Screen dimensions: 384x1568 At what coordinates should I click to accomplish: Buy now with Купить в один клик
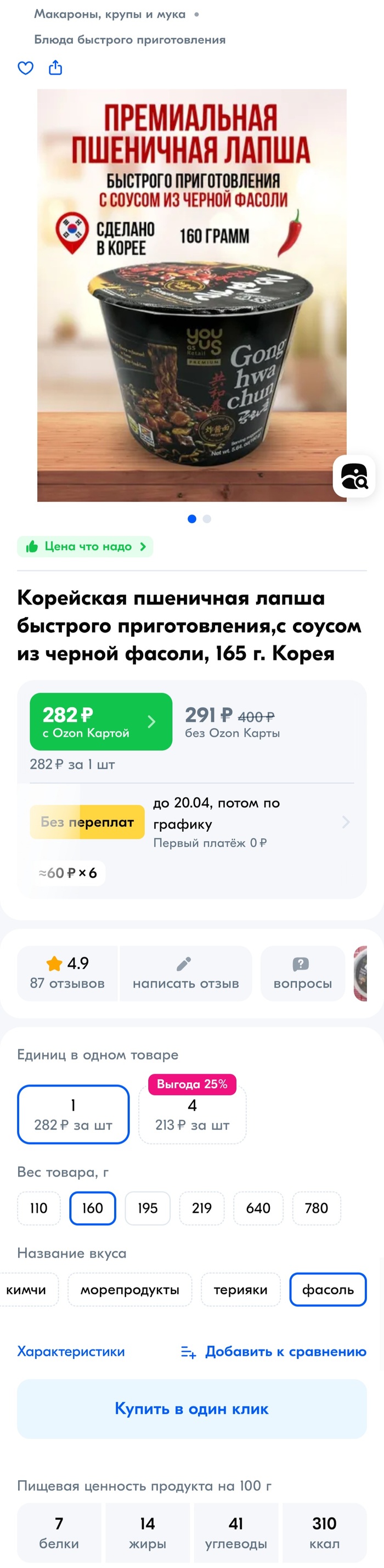coord(191,1409)
